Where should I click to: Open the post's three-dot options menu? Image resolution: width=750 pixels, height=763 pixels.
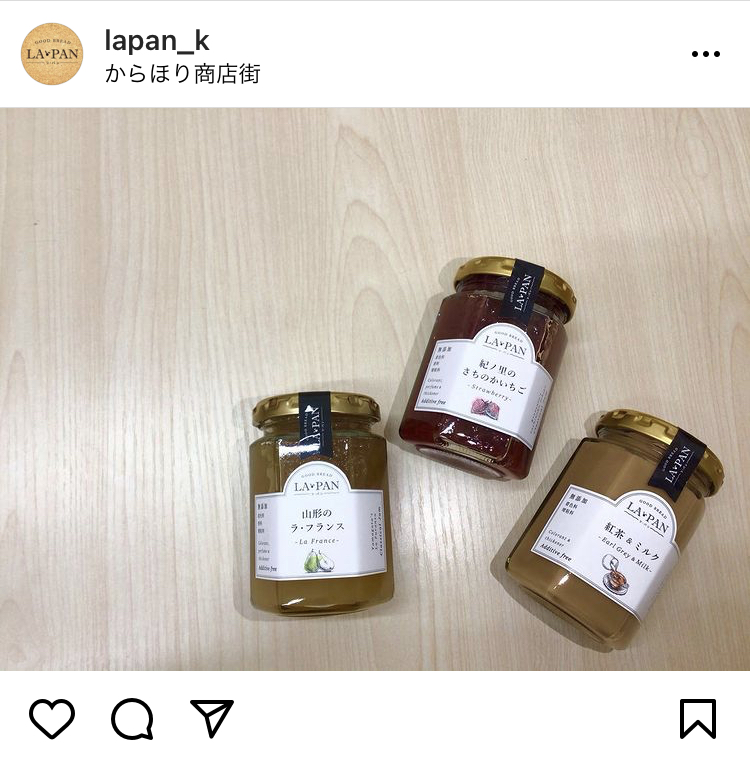coord(706,55)
